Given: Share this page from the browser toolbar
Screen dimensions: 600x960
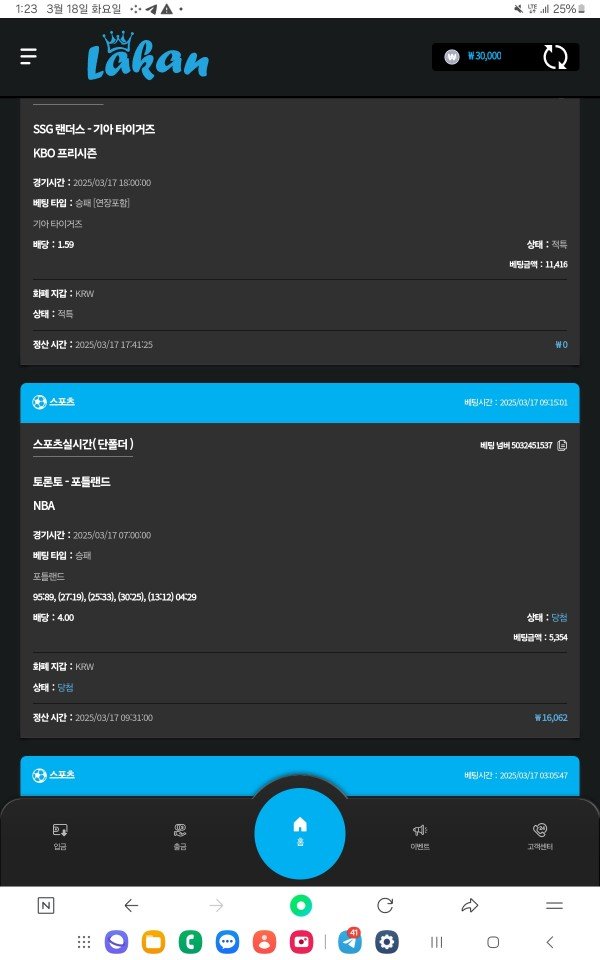Looking at the screenshot, I should [470, 905].
